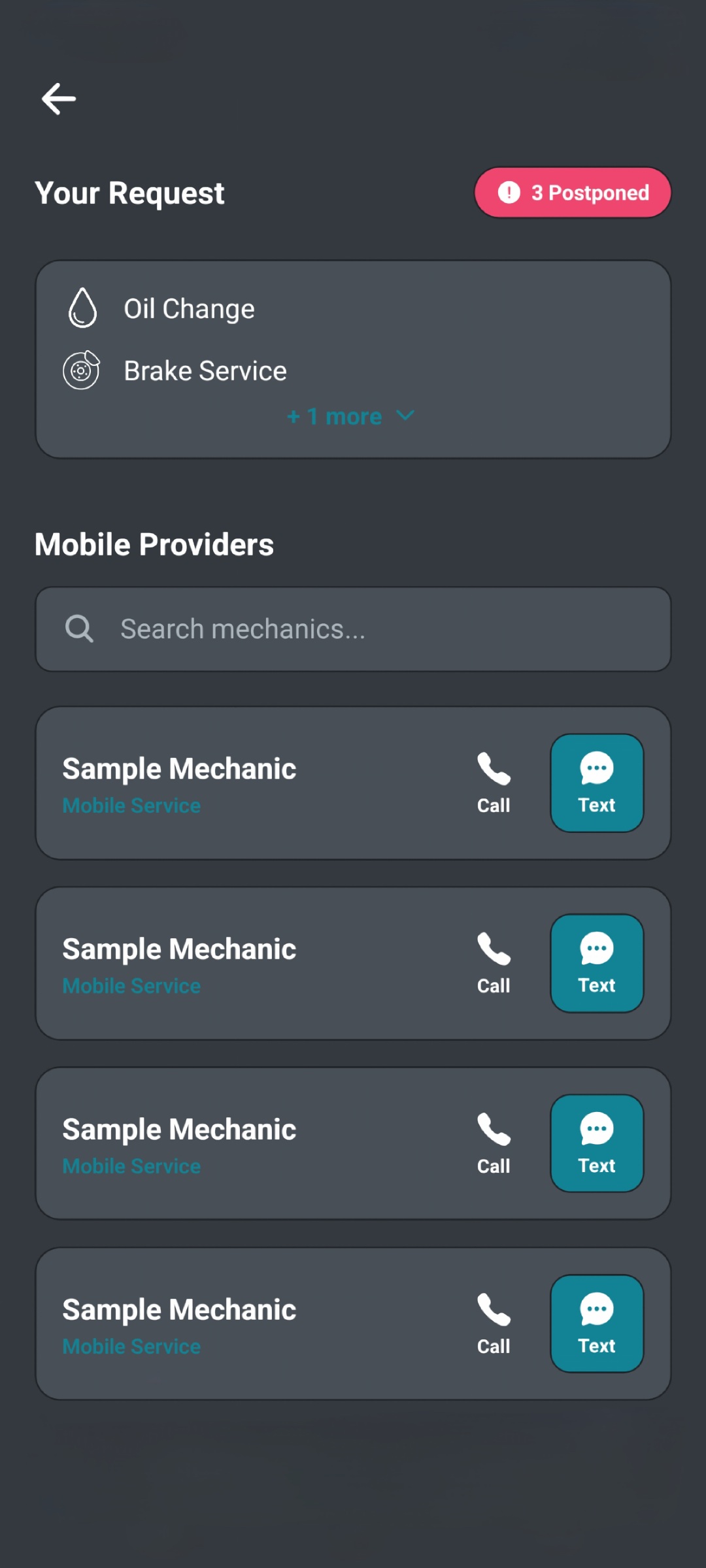Call the first Sample Mechanic listed
The image size is (706, 1568).
pos(494,783)
